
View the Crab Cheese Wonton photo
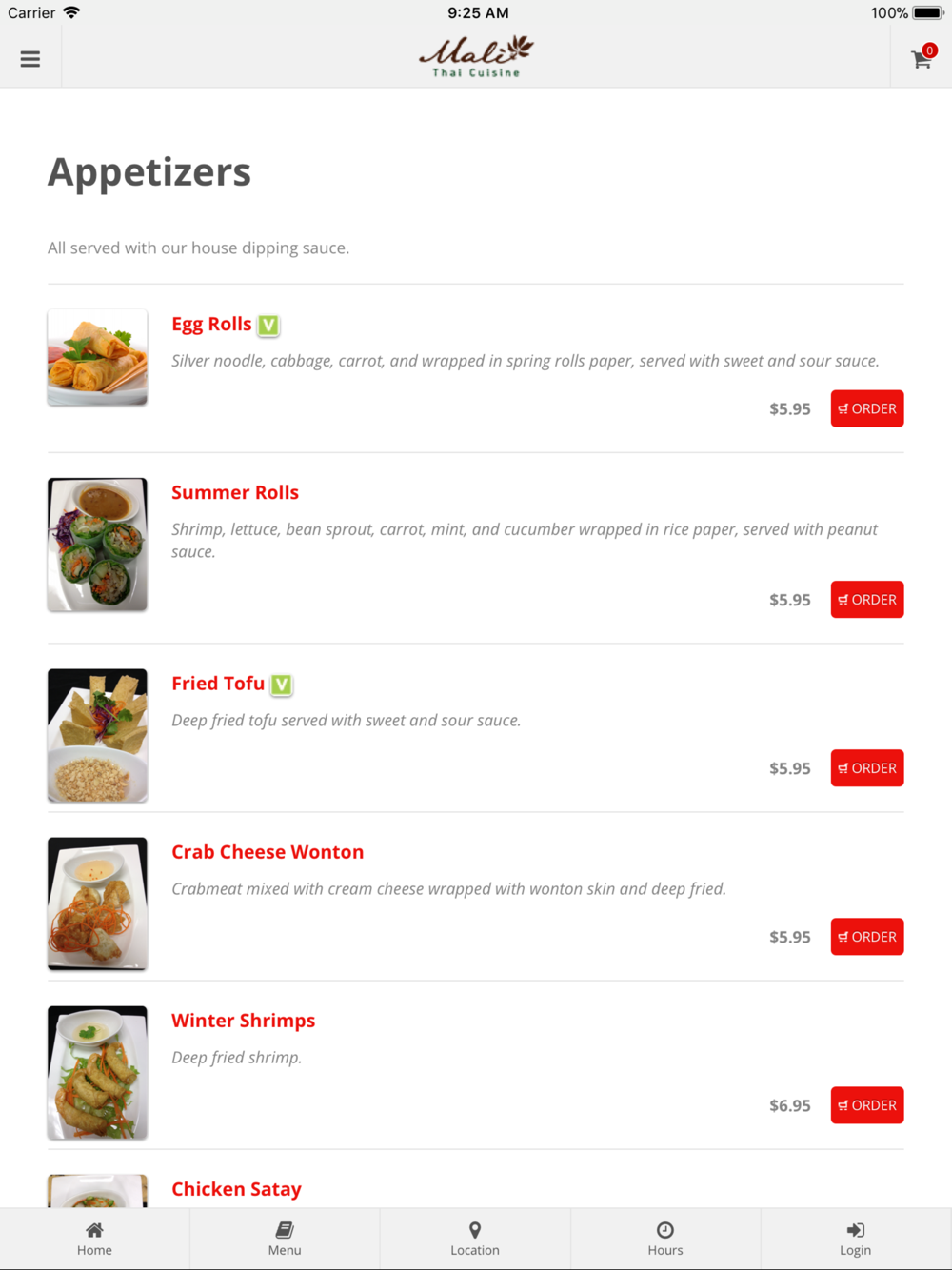97,903
